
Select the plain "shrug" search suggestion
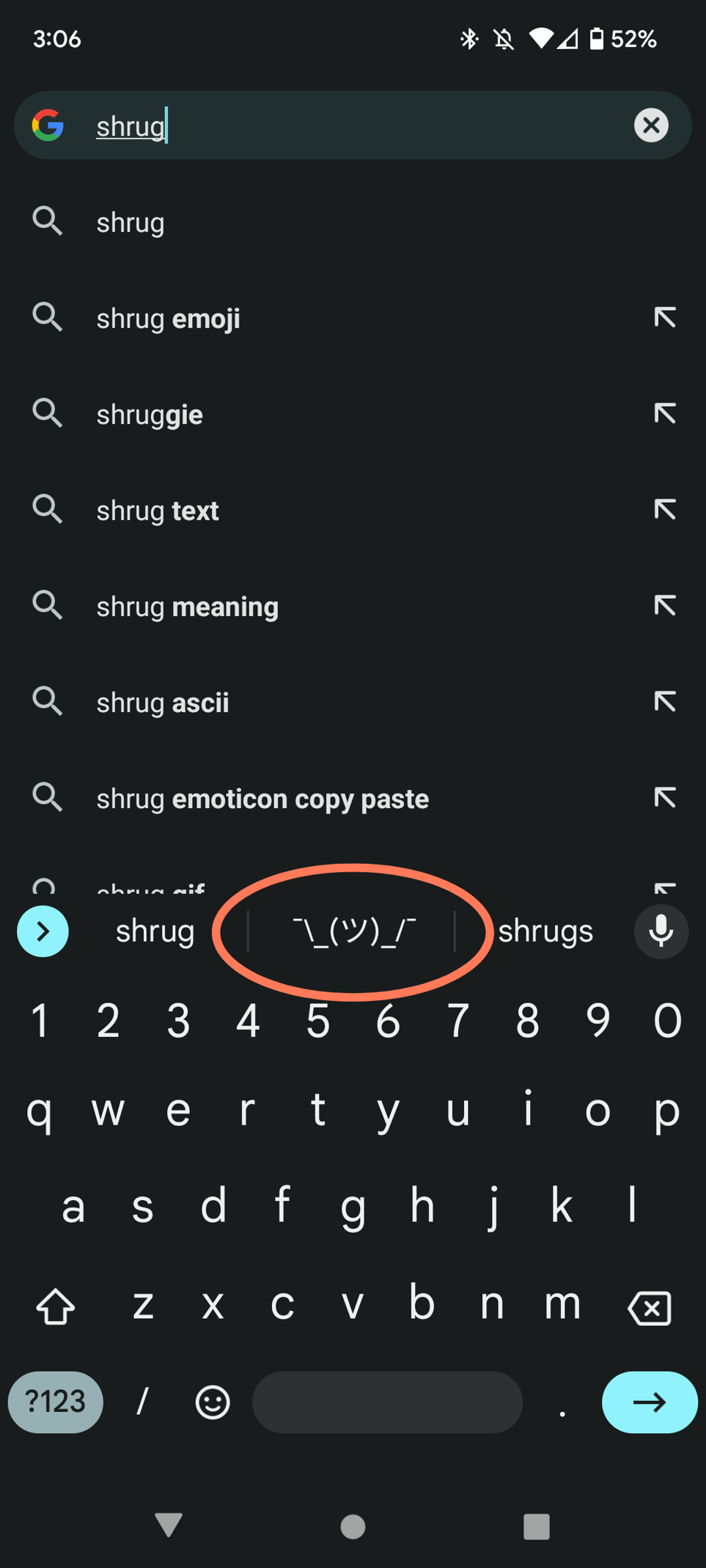pyautogui.click(x=352, y=222)
